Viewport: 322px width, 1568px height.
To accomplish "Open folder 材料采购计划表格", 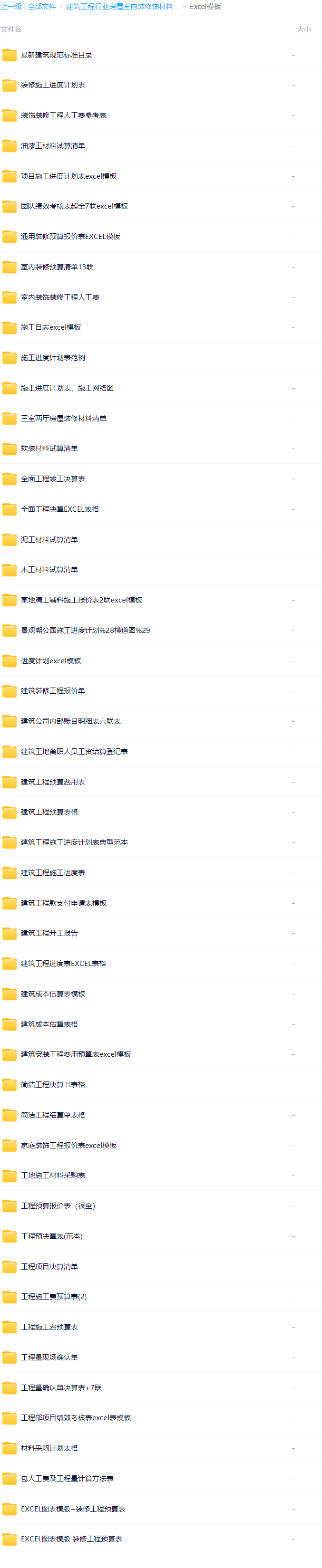I will coord(49,1448).
